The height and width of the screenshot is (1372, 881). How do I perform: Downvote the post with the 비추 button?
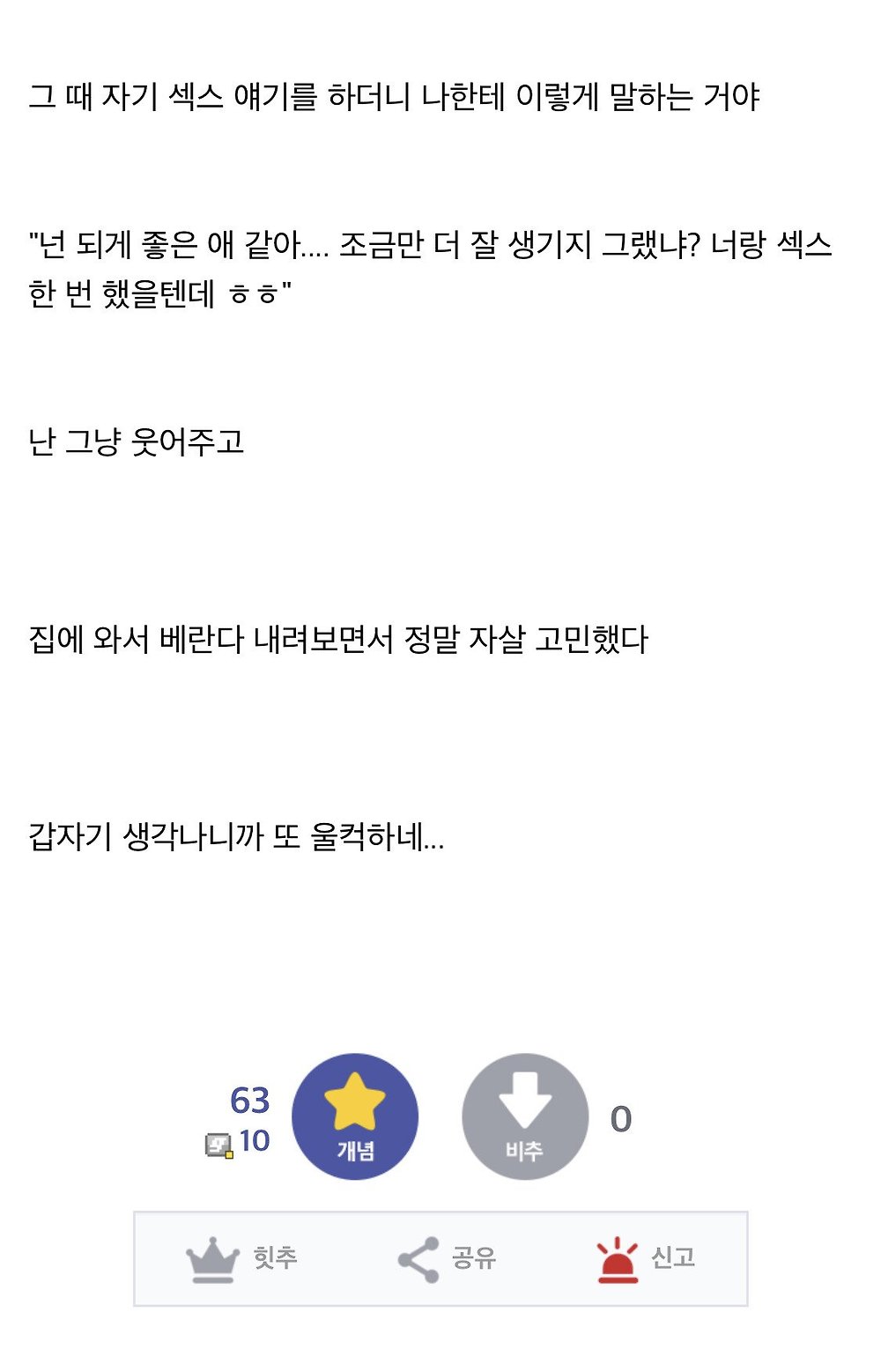point(525,1116)
